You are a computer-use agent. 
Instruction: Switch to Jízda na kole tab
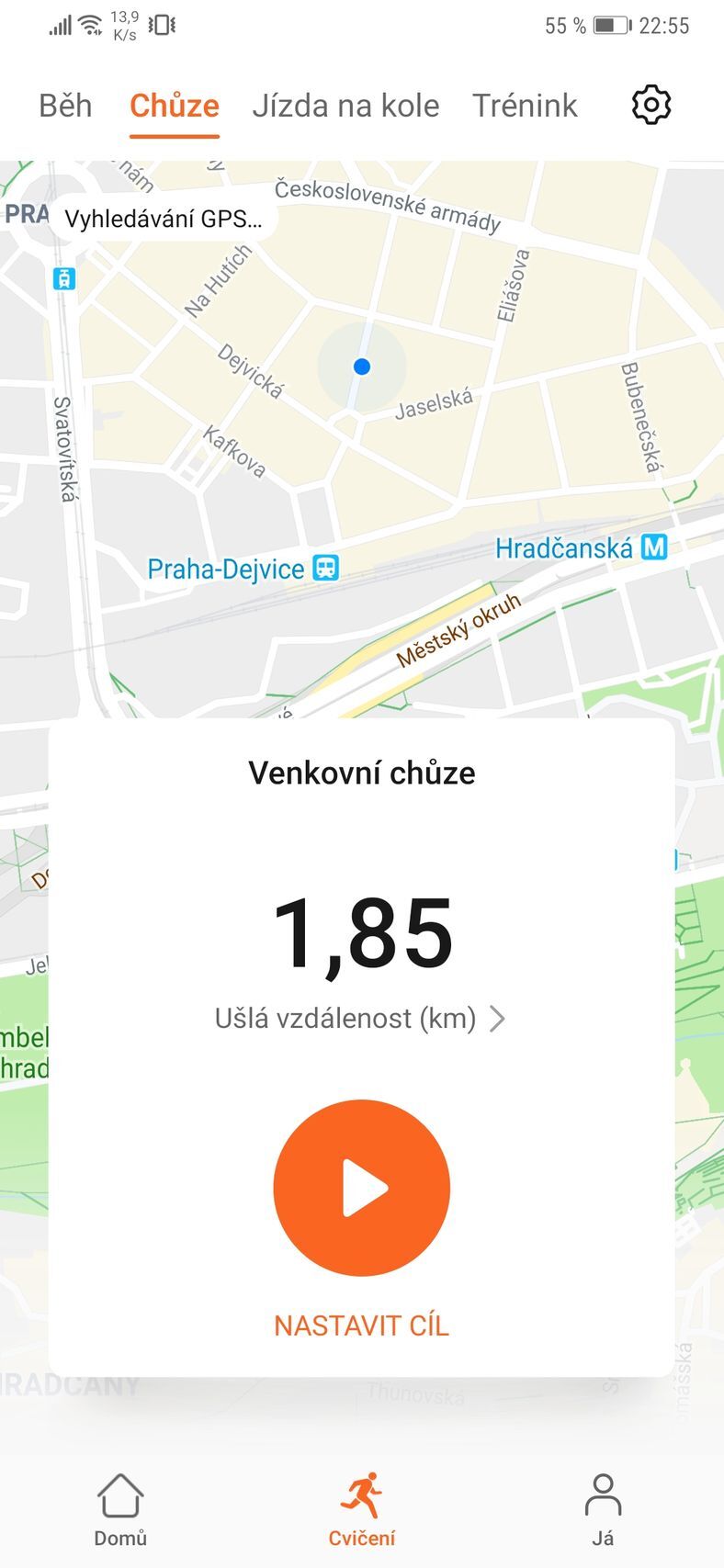pos(345,106)
